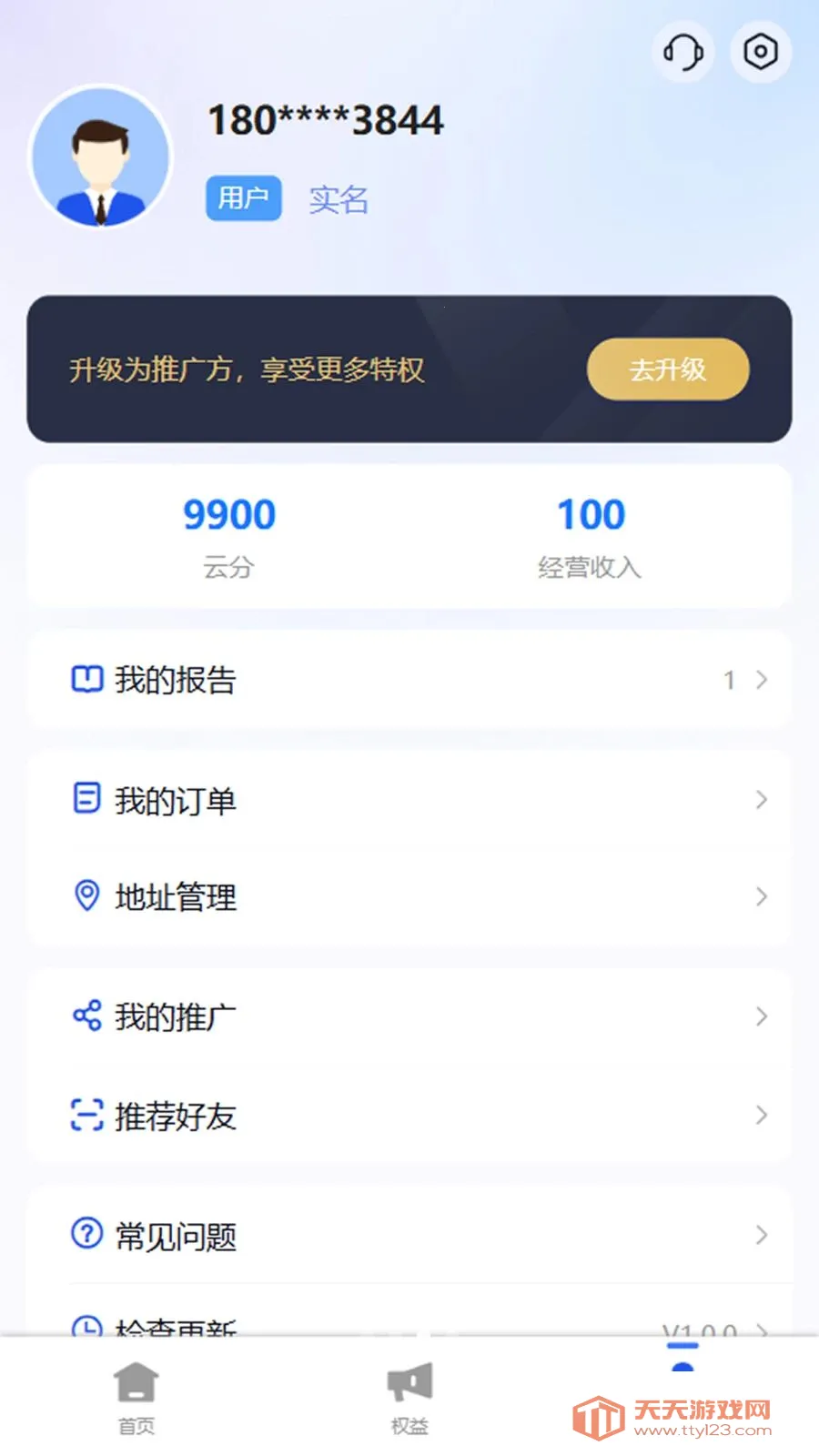Switch to the 权益 benefits tab
The height and width of the screenshot is (1456, 819).
409,1399
